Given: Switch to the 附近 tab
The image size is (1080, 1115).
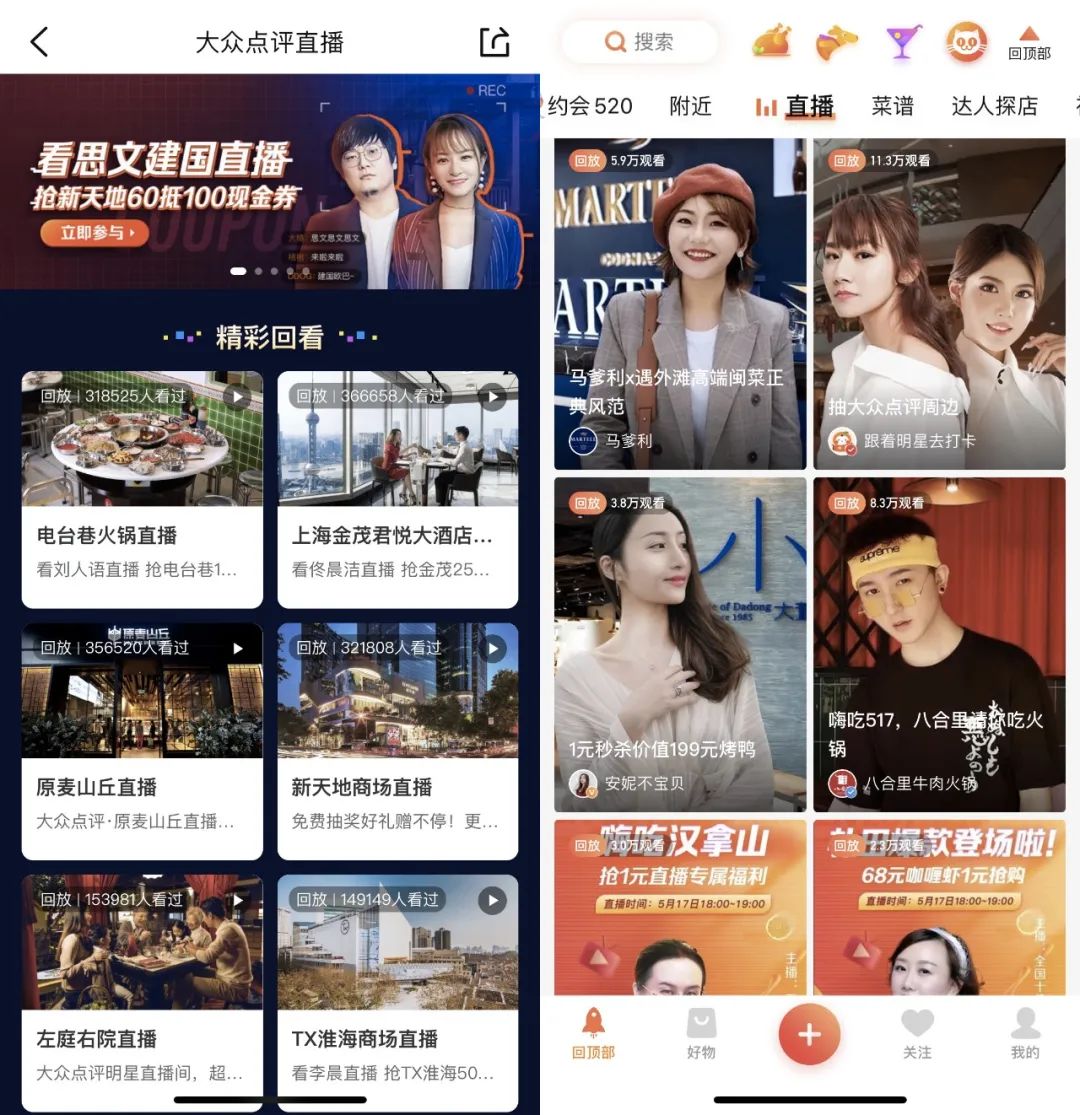Looking at the screenshot, I should [690, 106].
